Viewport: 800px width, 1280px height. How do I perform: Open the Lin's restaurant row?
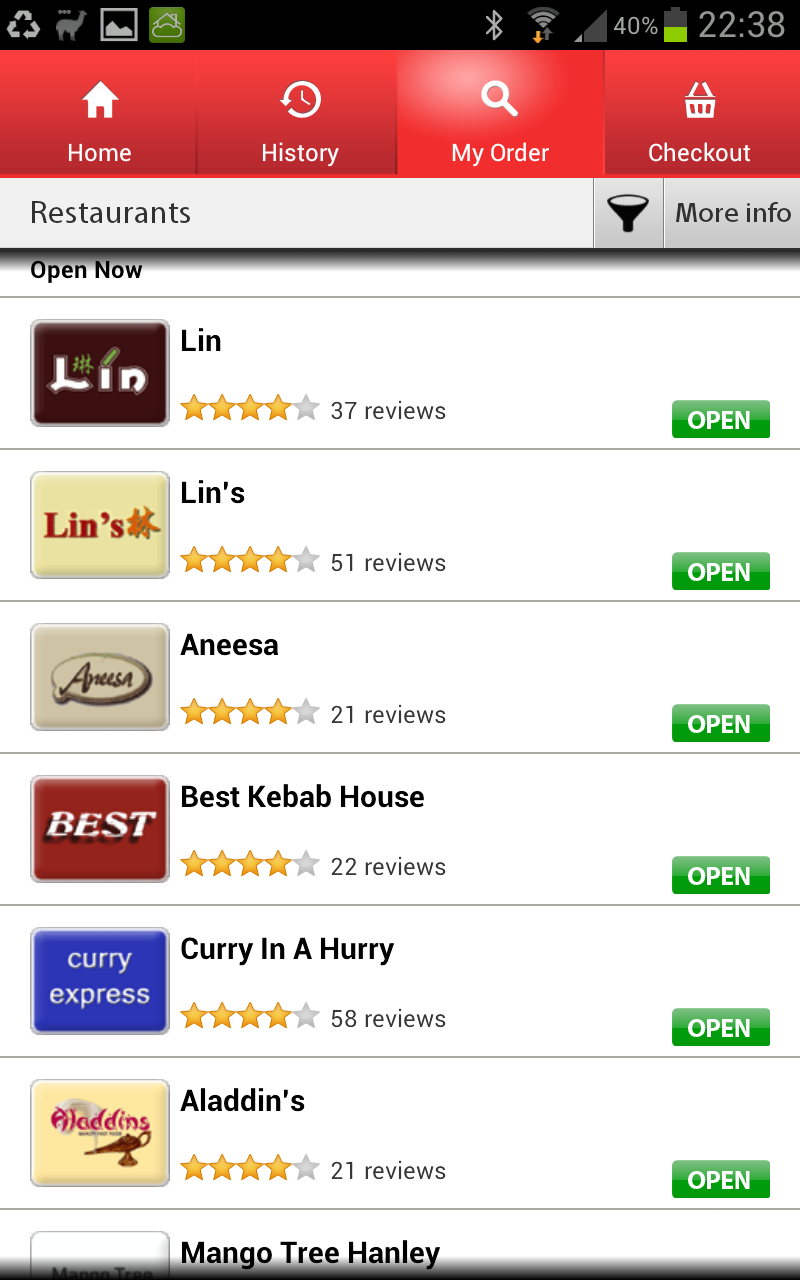pyautogui.click(x=400, y=526)
